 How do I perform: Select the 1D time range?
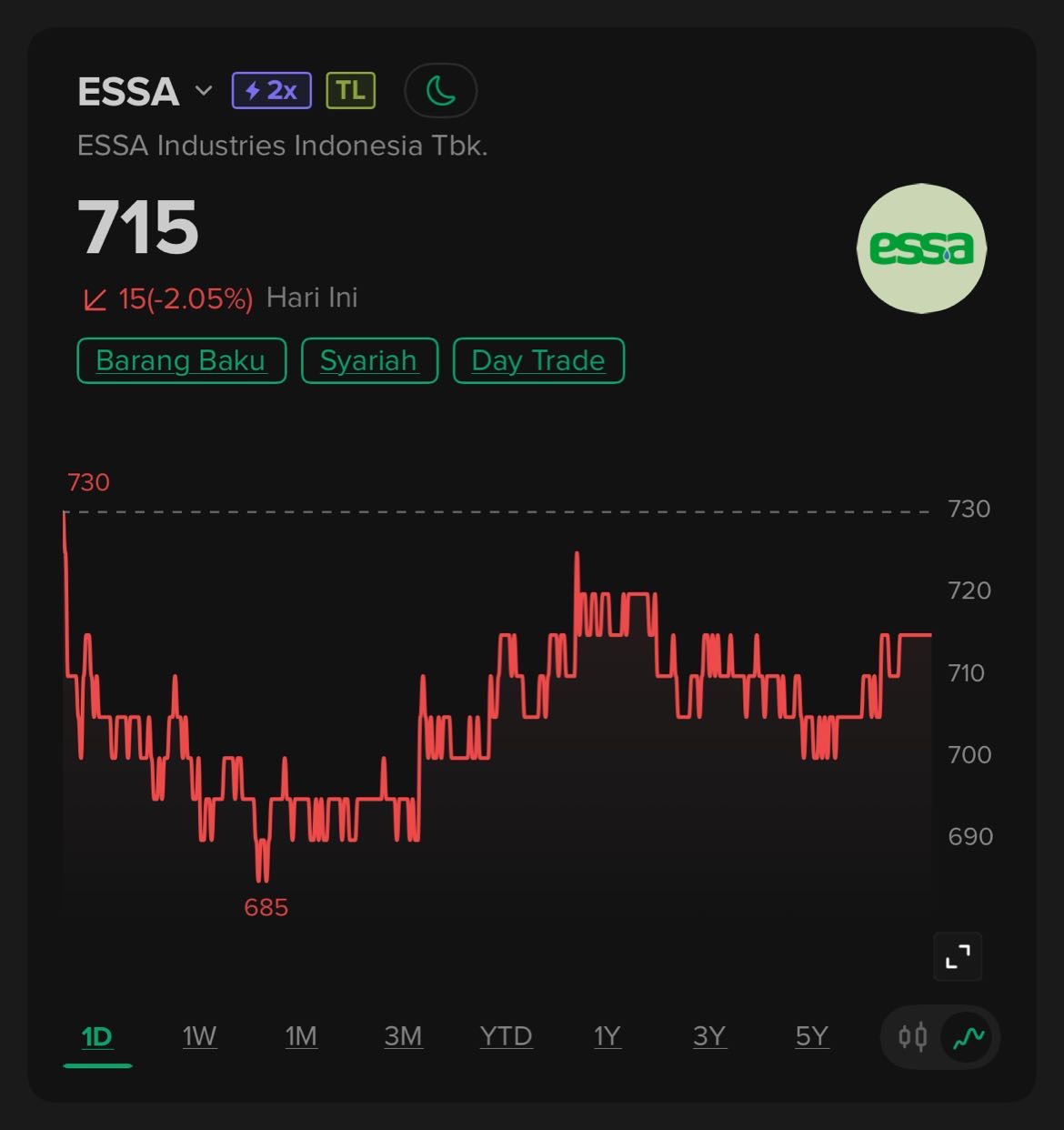pyautogui.click(x=96, y=1036)
